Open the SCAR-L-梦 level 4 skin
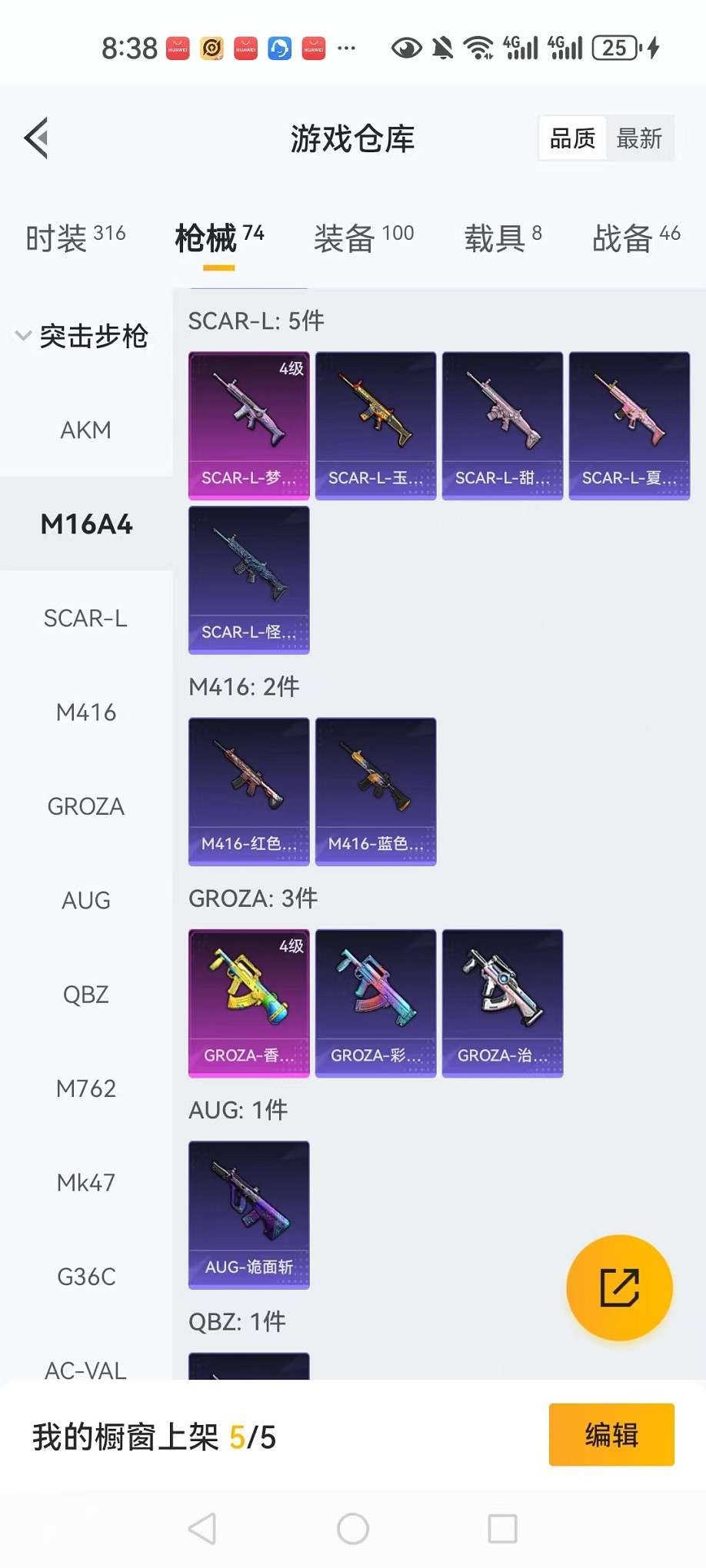The width and height of the screenshot is (706, 1568). click(x=249, y=426)
